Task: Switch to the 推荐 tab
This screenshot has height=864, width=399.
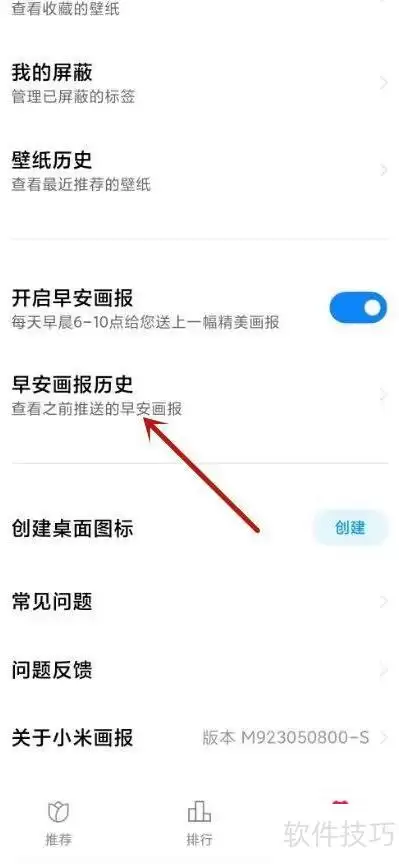Action: pyautogui.click(x=58, y=824)
